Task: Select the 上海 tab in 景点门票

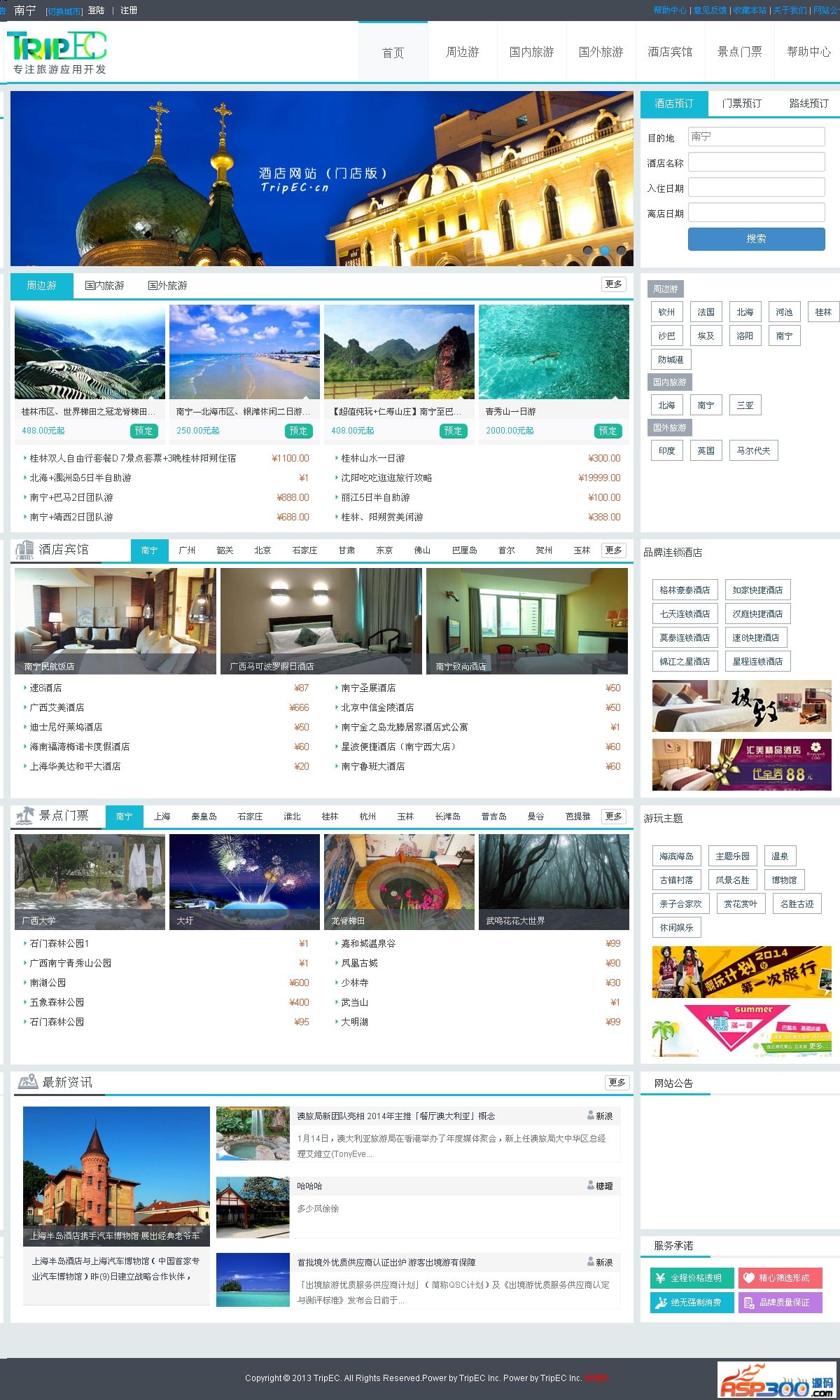Action: 162,817
